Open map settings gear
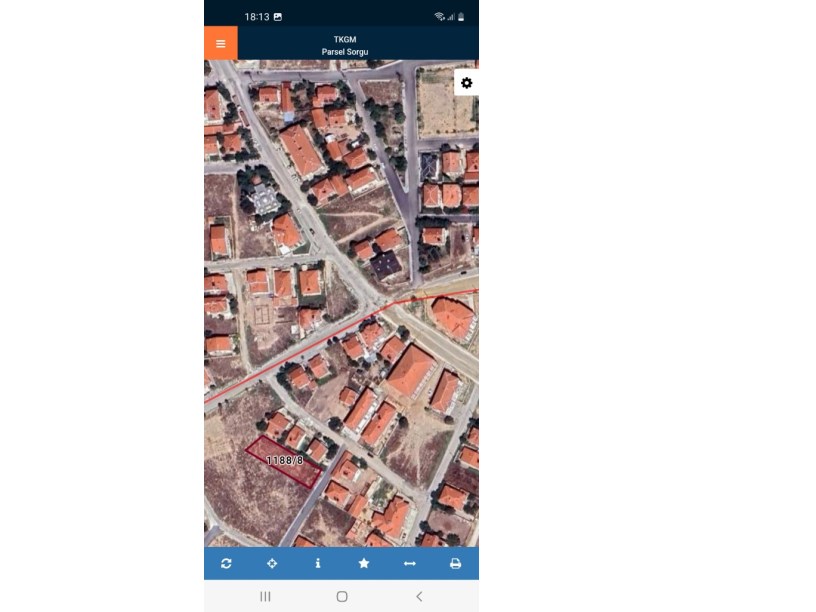The width and height of the screenshot is (816, 612). (x=466, y=83)
